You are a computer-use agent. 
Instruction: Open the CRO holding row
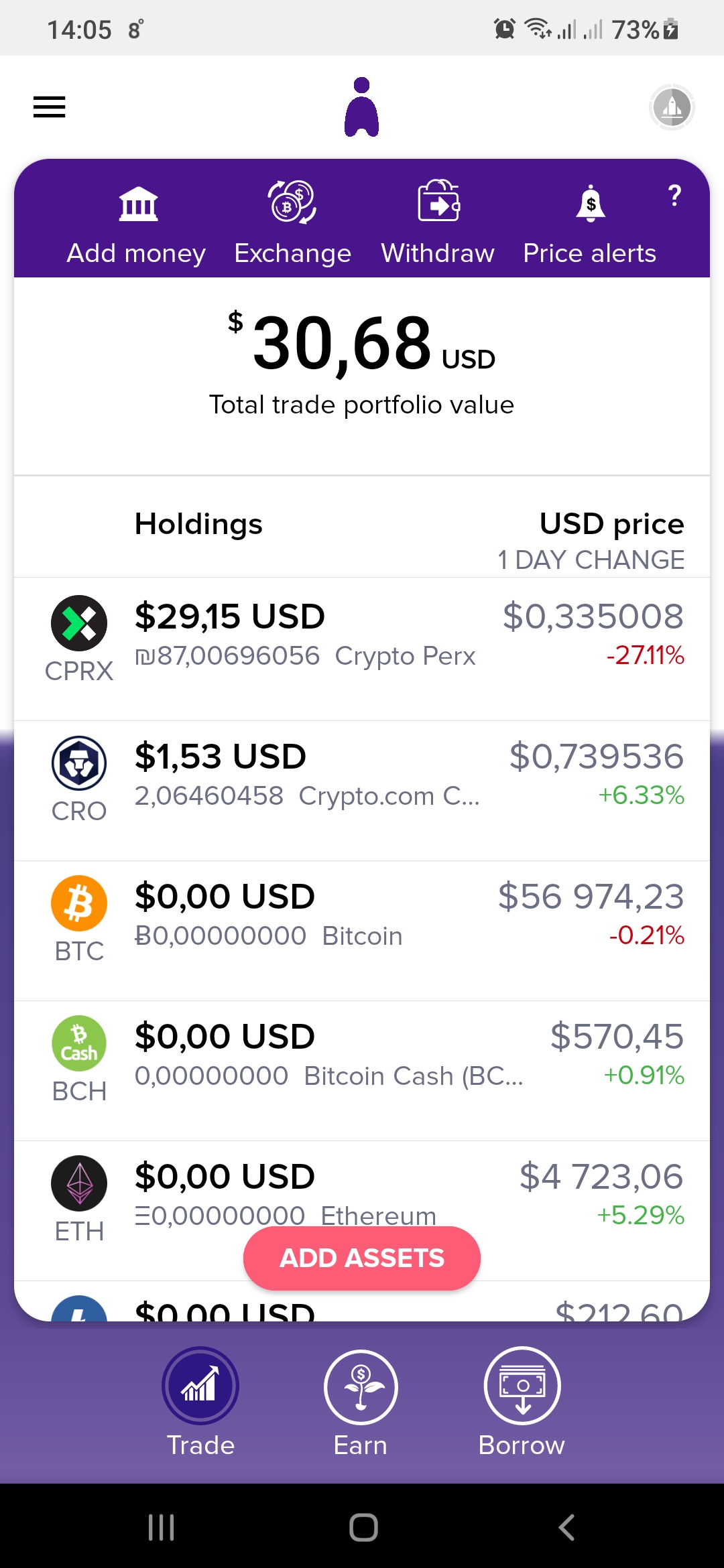click(x=362, y=791)
